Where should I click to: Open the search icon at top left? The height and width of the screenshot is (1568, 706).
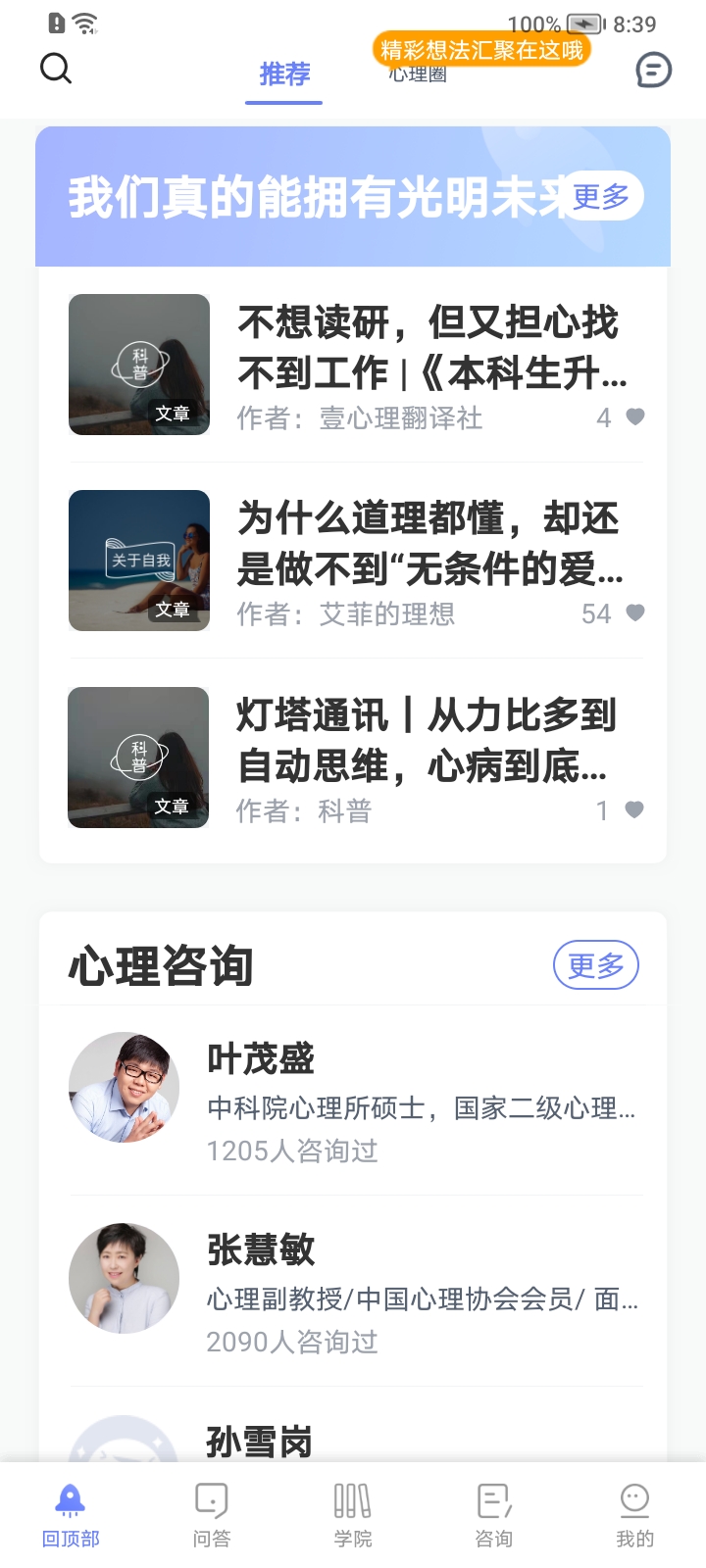pos(56,69)
